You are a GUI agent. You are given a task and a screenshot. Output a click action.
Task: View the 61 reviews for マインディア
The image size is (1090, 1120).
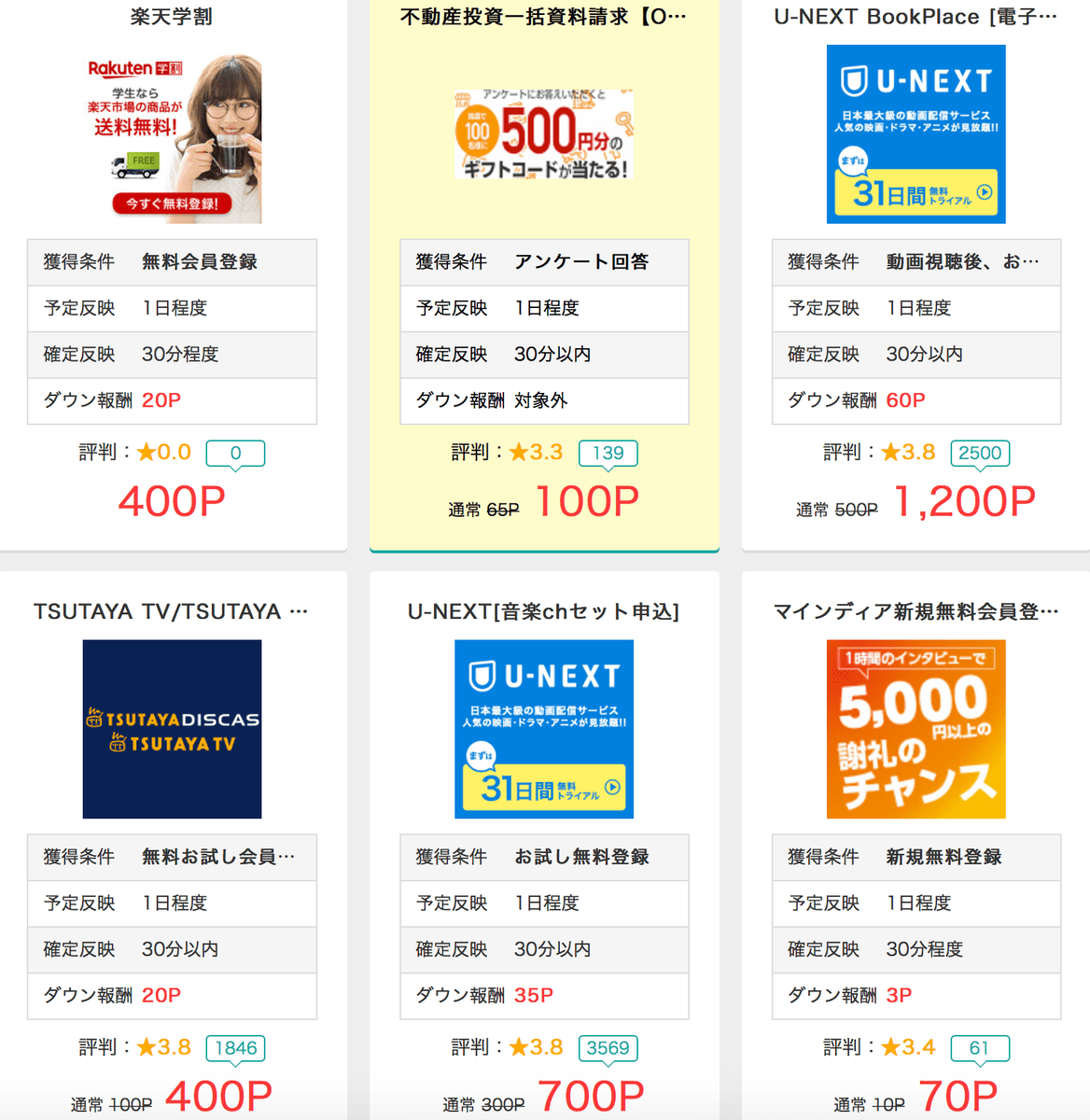coord(979,1048)
